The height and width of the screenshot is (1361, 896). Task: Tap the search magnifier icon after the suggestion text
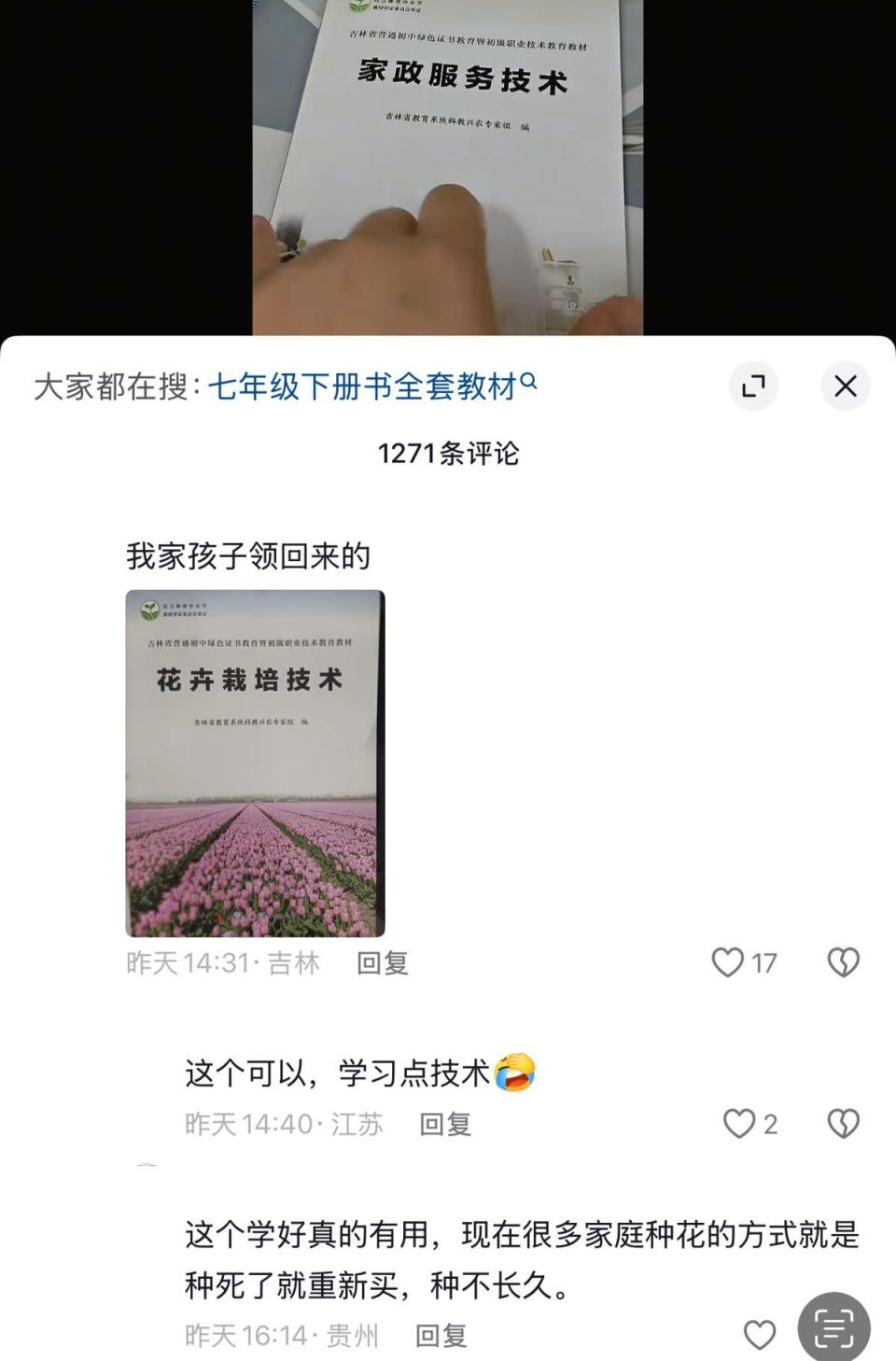[530, 383]
